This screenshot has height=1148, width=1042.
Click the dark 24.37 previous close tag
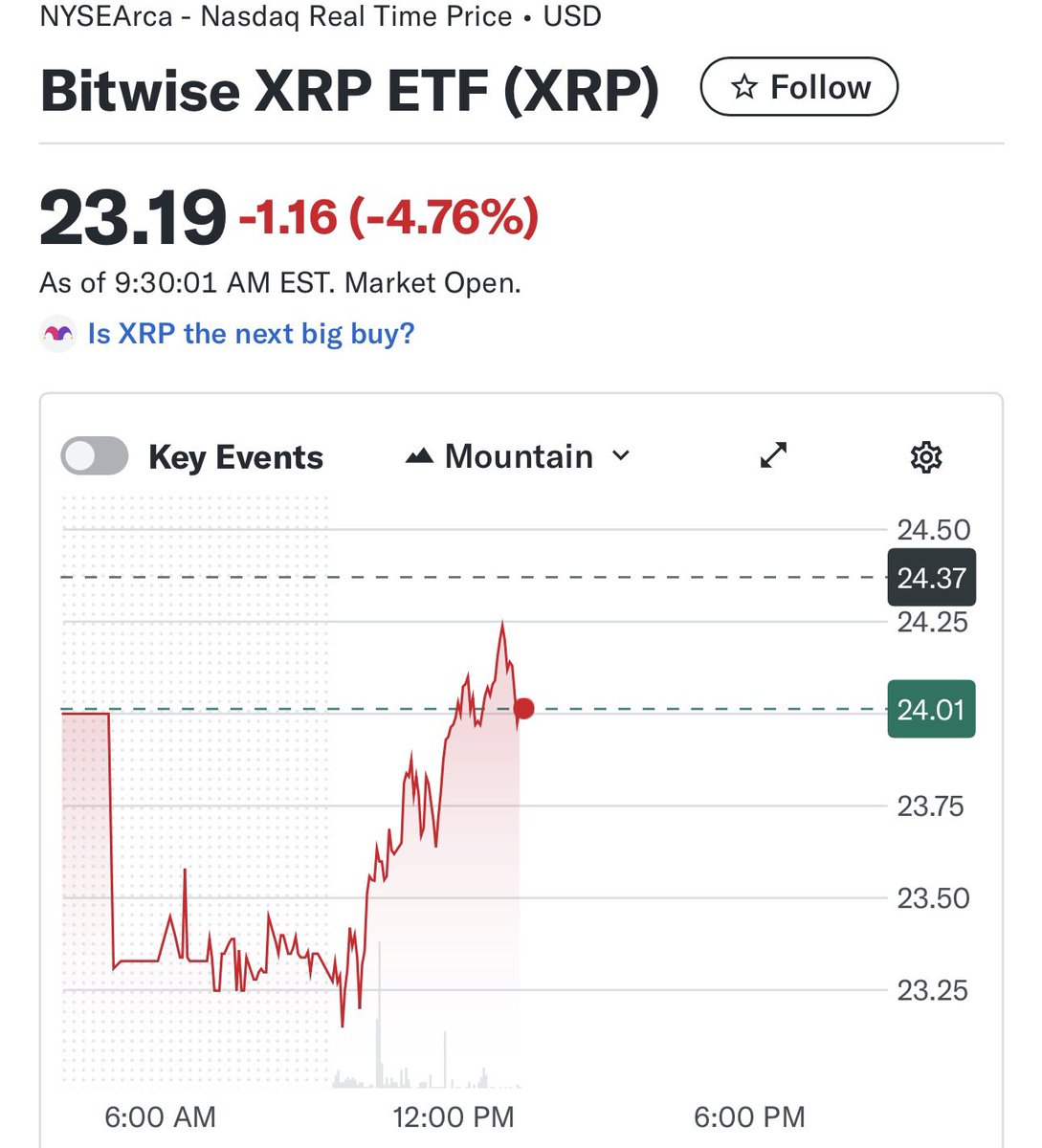pos(931,577)
